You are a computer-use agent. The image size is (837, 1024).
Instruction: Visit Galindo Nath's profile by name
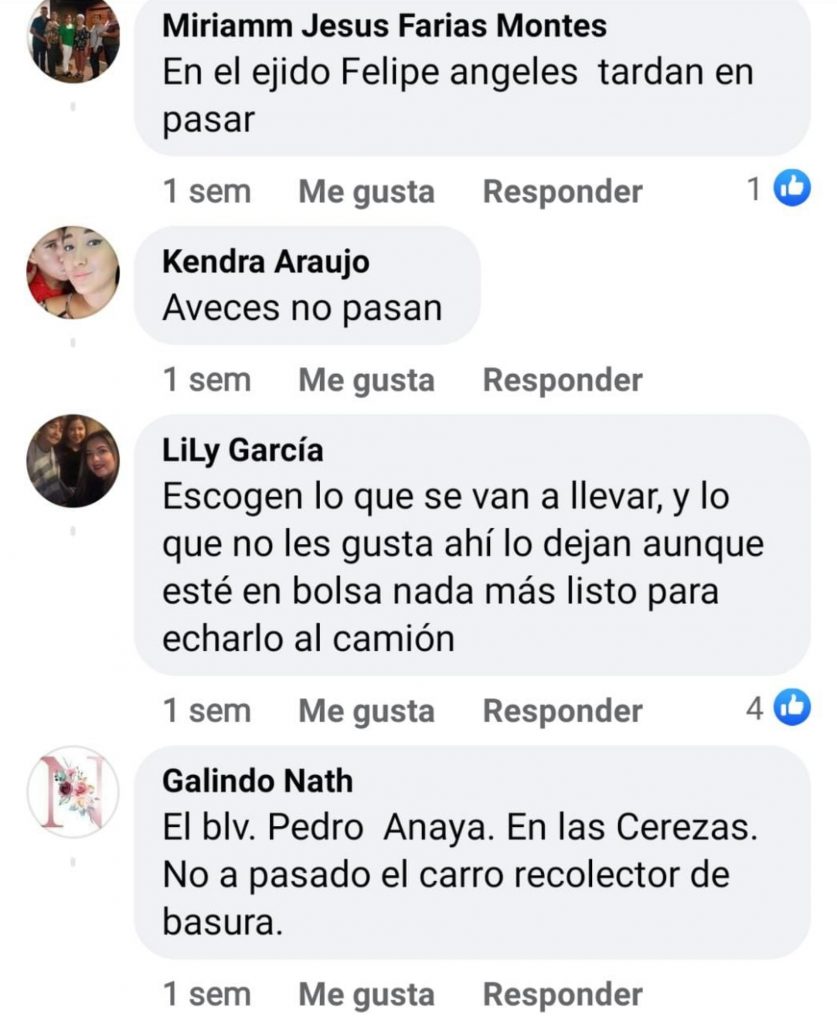[257, 780]
